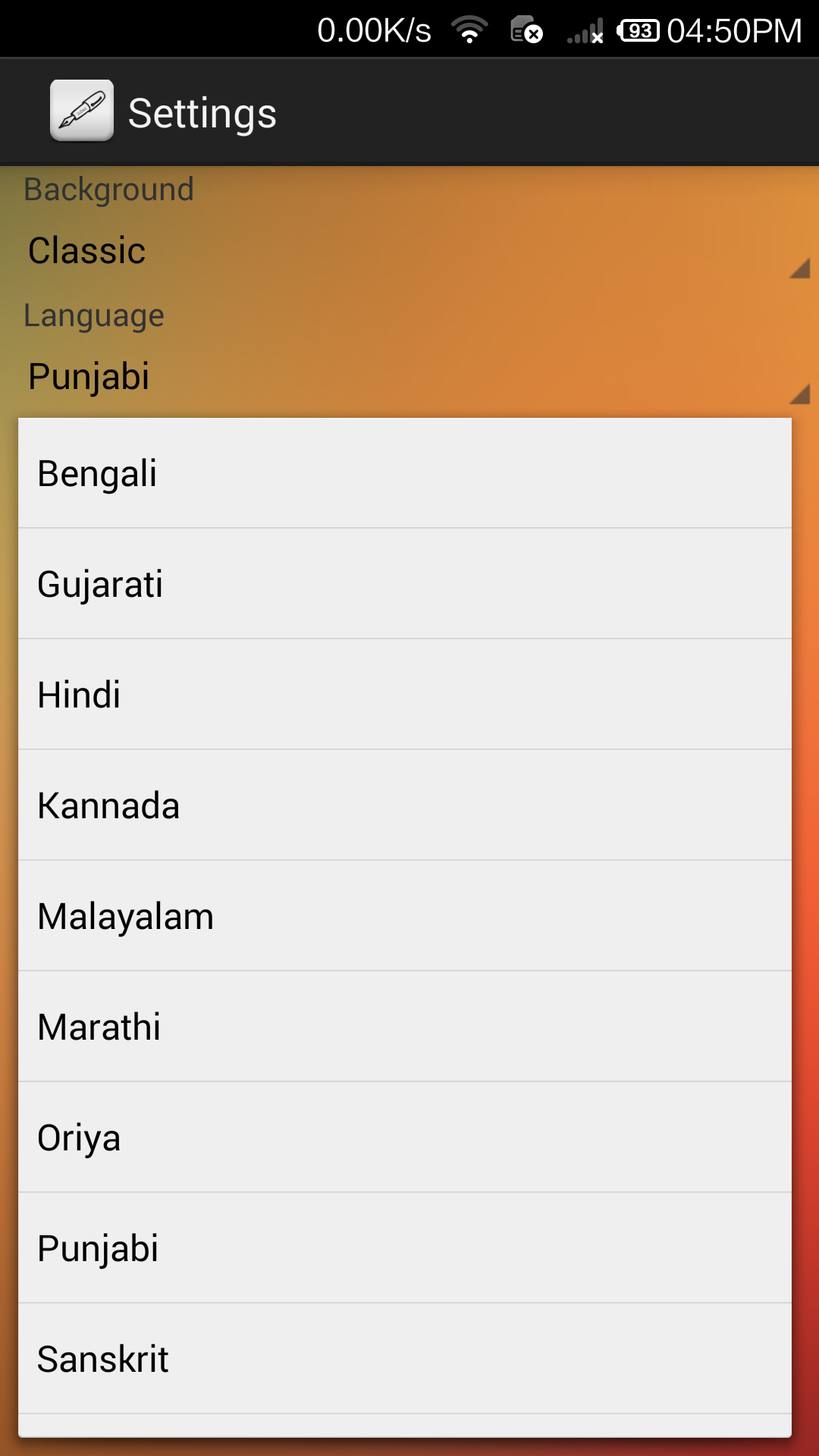Open the Background dropdown set to Classic
Image resolution: width=819 pixels, height=1456 pixels.
point(409,250)
